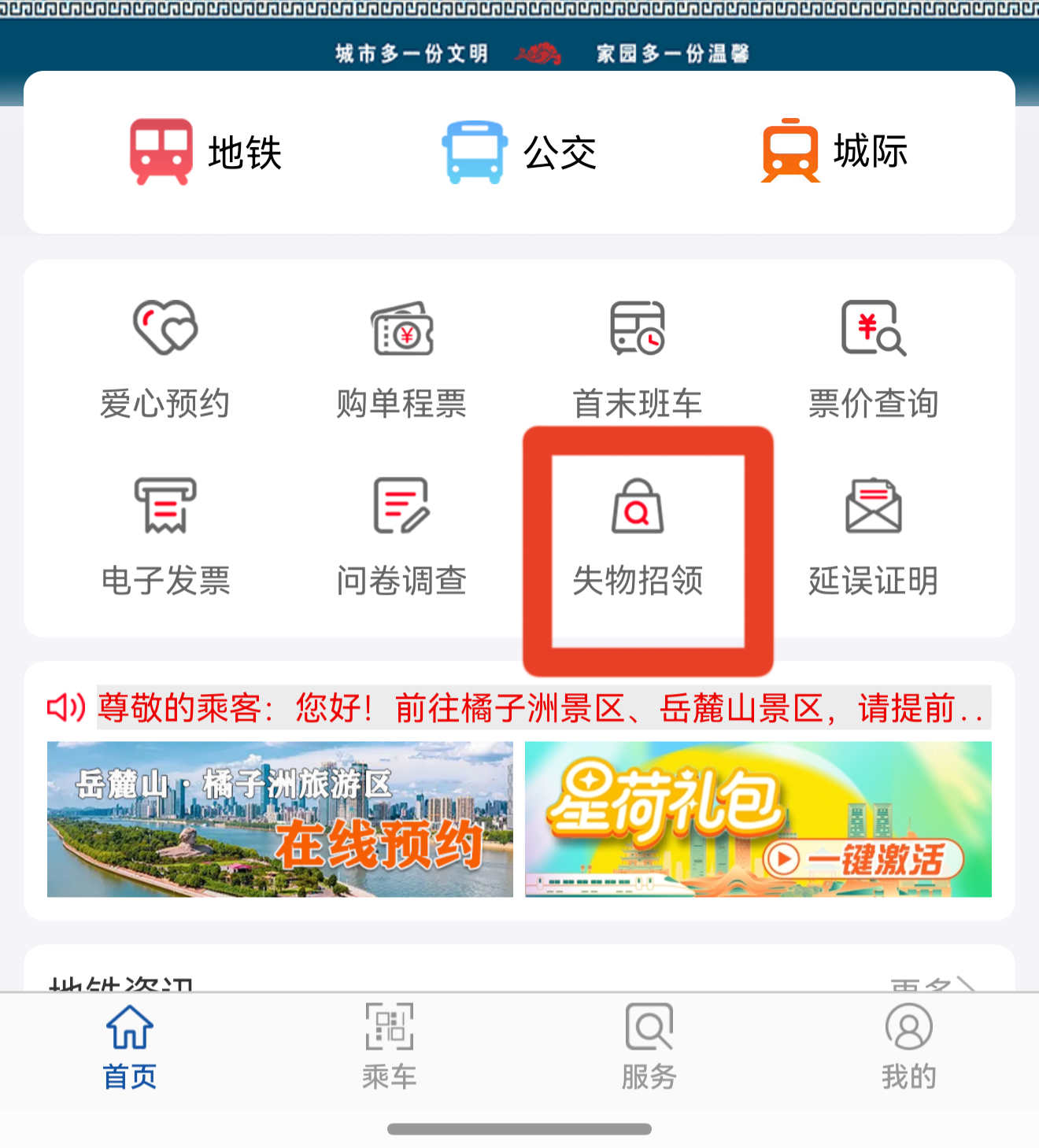
Task: Open the 公交 bus section
Action: tap(519, 152)
